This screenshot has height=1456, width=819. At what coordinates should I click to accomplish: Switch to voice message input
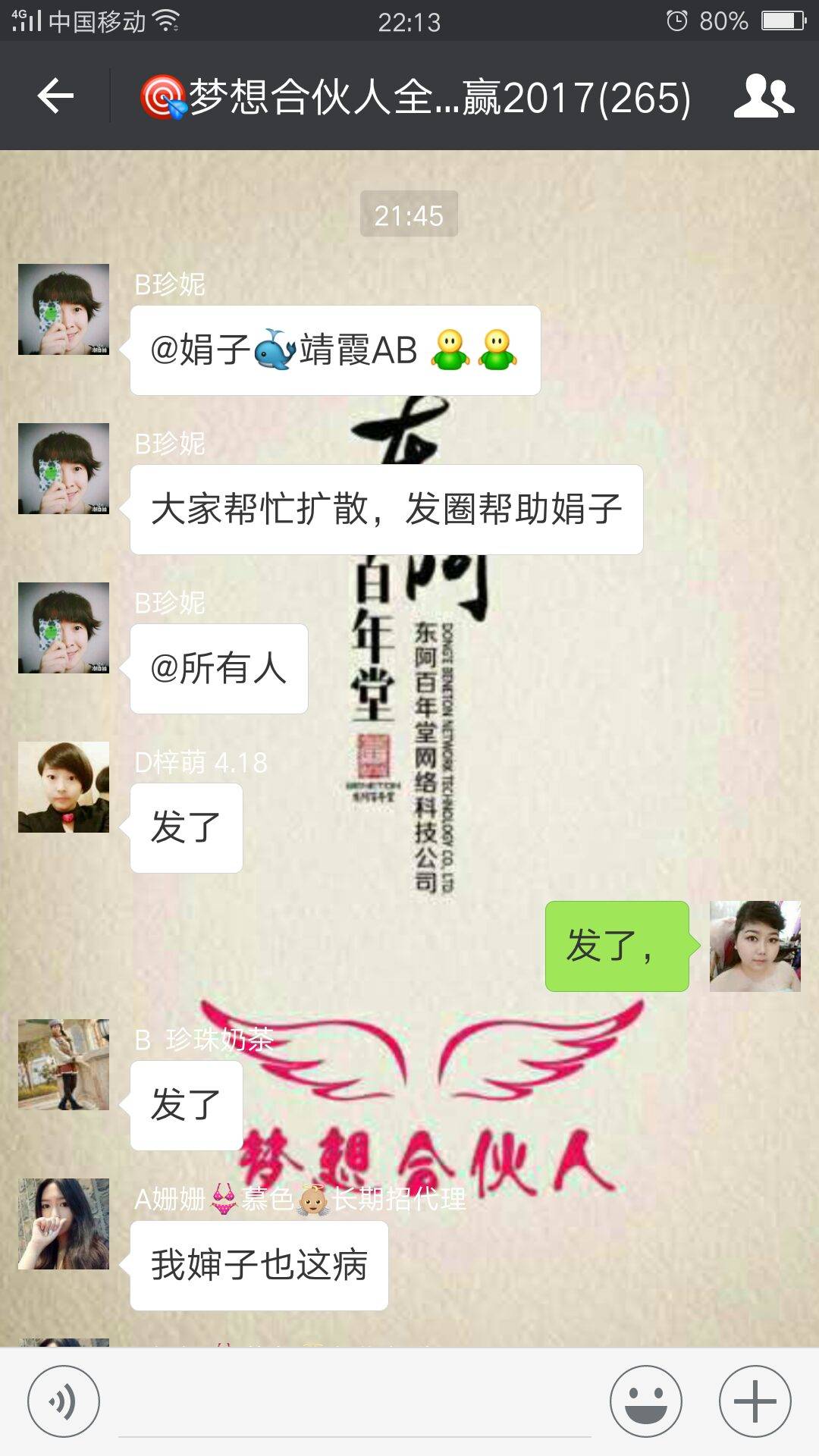click(x=64, y=1401)
